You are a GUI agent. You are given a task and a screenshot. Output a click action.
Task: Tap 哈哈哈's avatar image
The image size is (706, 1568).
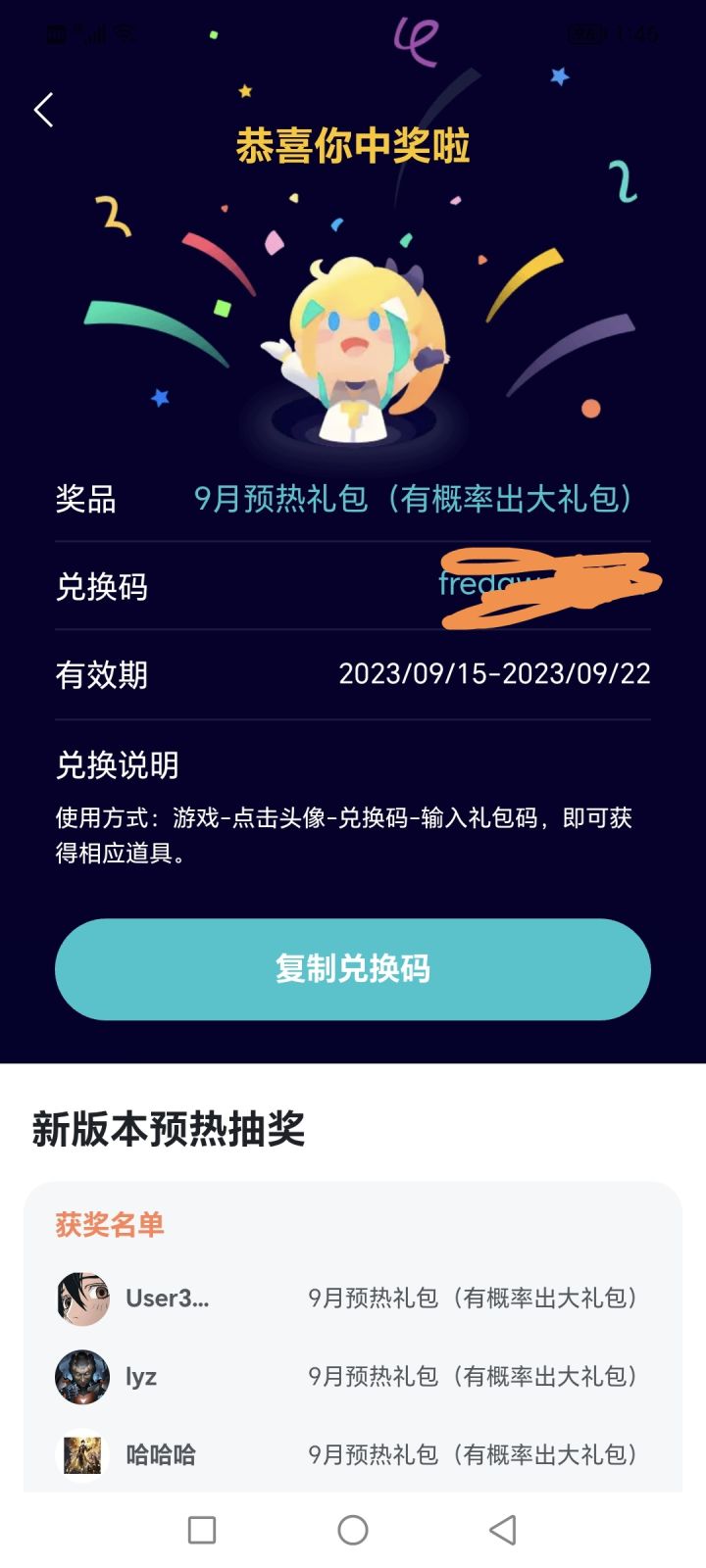(x=81, y=1455)
